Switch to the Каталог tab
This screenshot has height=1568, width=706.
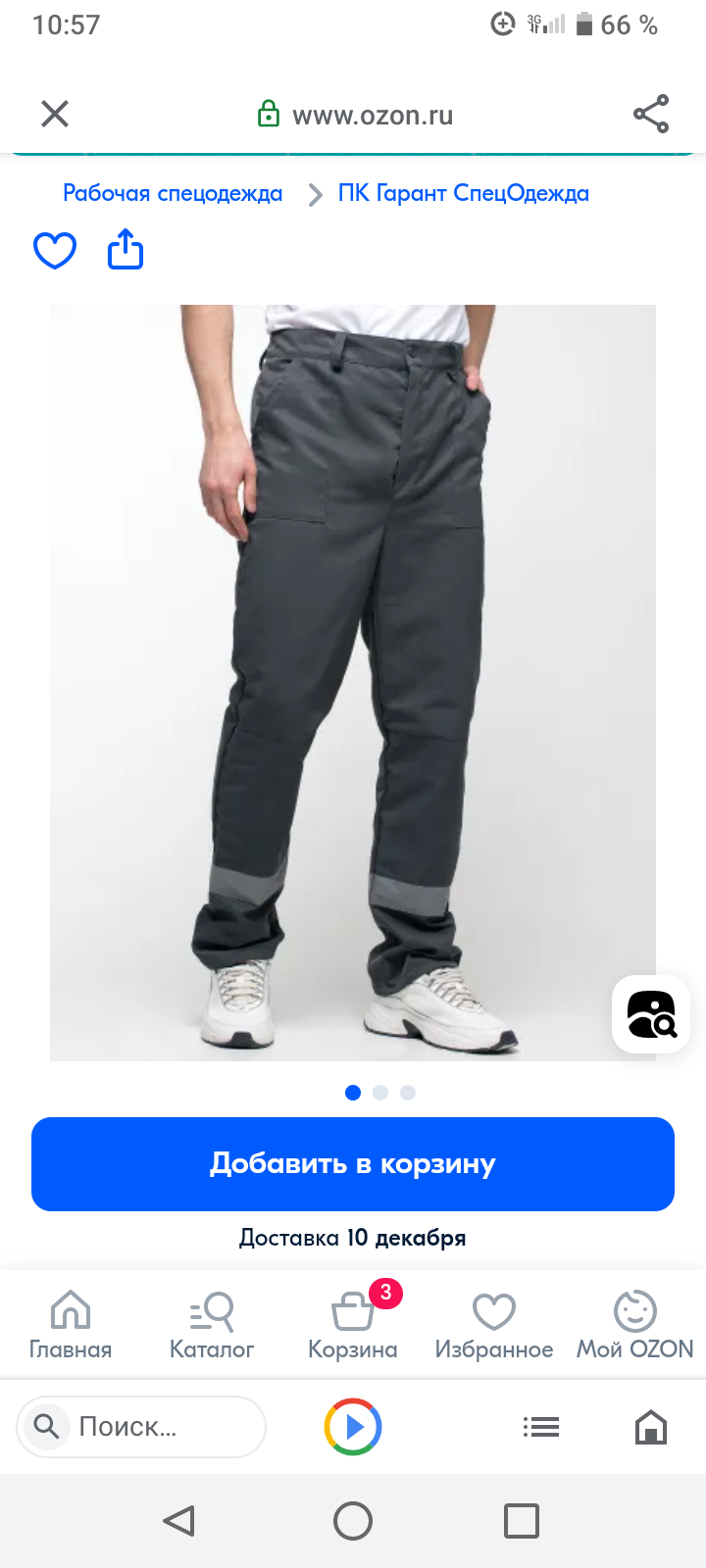coord(212,1325)
